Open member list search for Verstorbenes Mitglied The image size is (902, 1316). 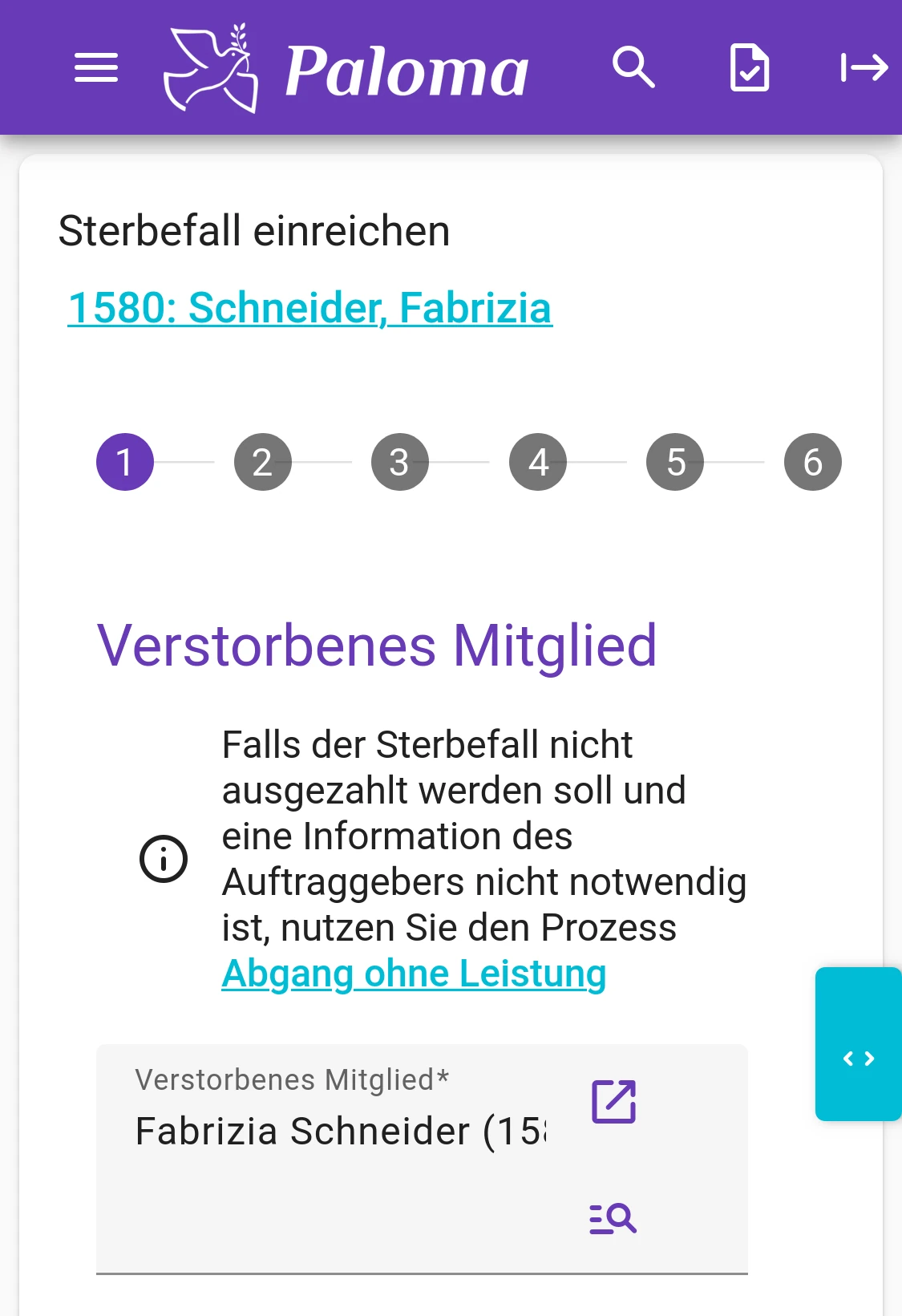(613, 1218)
